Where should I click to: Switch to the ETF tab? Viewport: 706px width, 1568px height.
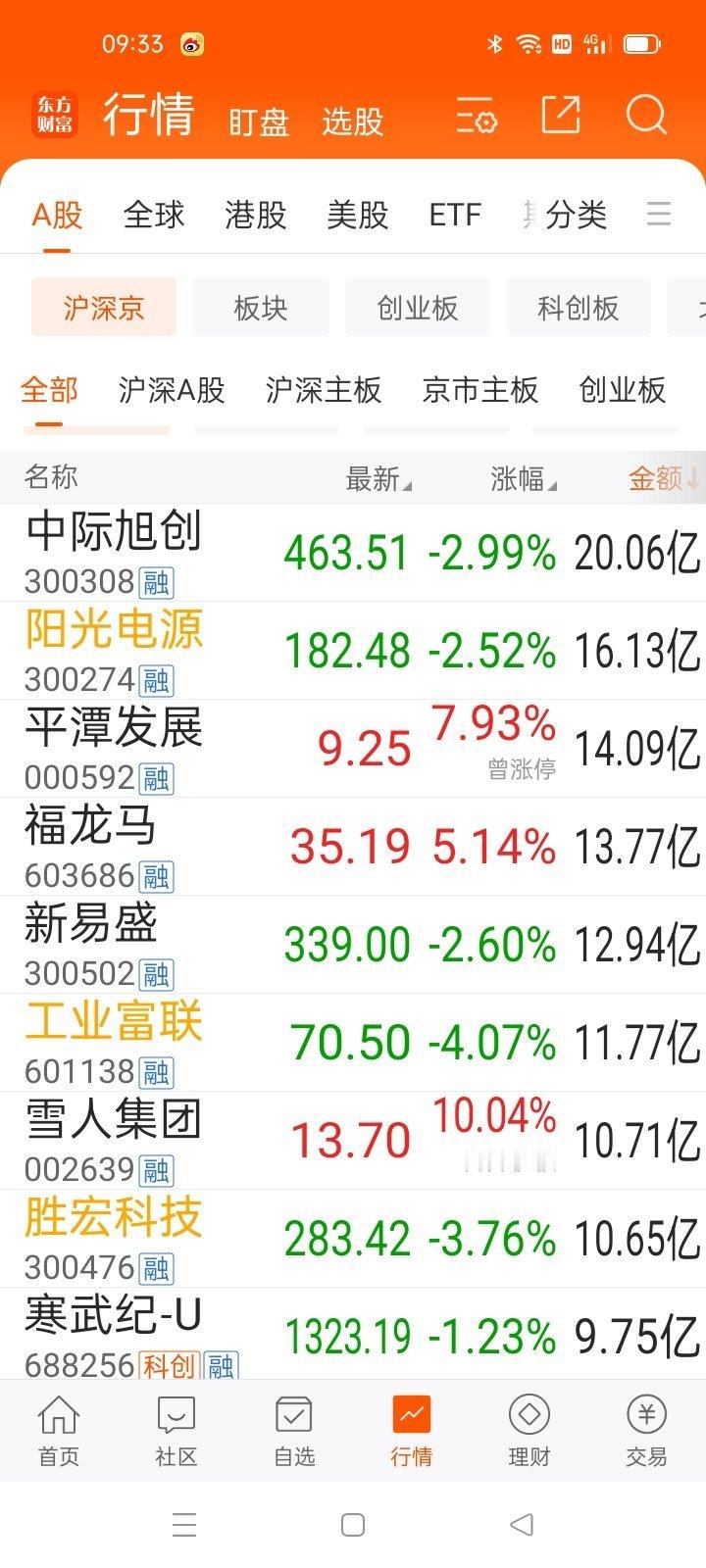click(x=454, y=215)
